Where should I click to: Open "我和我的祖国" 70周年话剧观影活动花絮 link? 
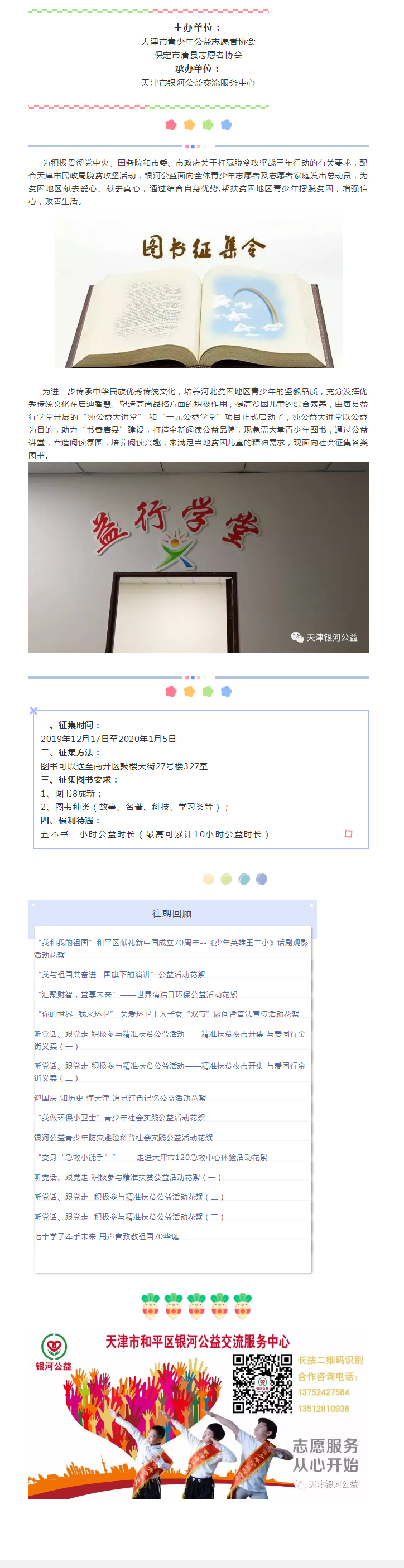[x=172, y=942]
